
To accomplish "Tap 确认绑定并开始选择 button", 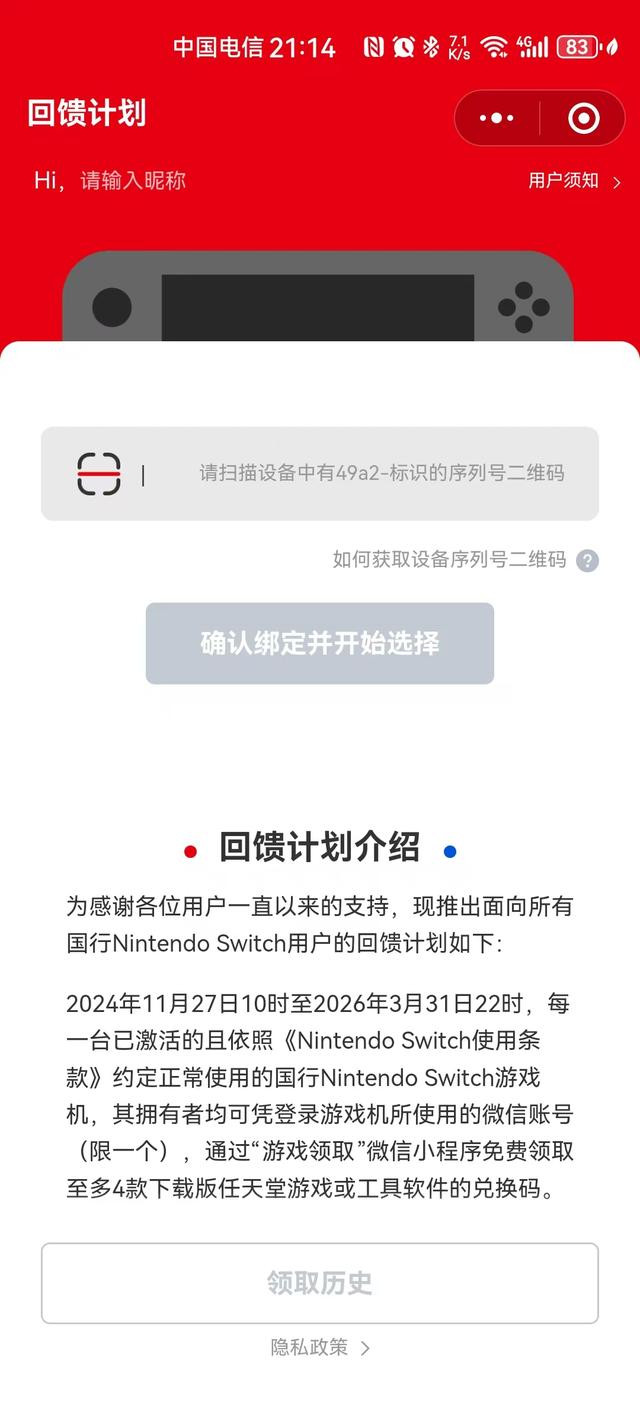I will pyautogui.click(x=320, y=643).
